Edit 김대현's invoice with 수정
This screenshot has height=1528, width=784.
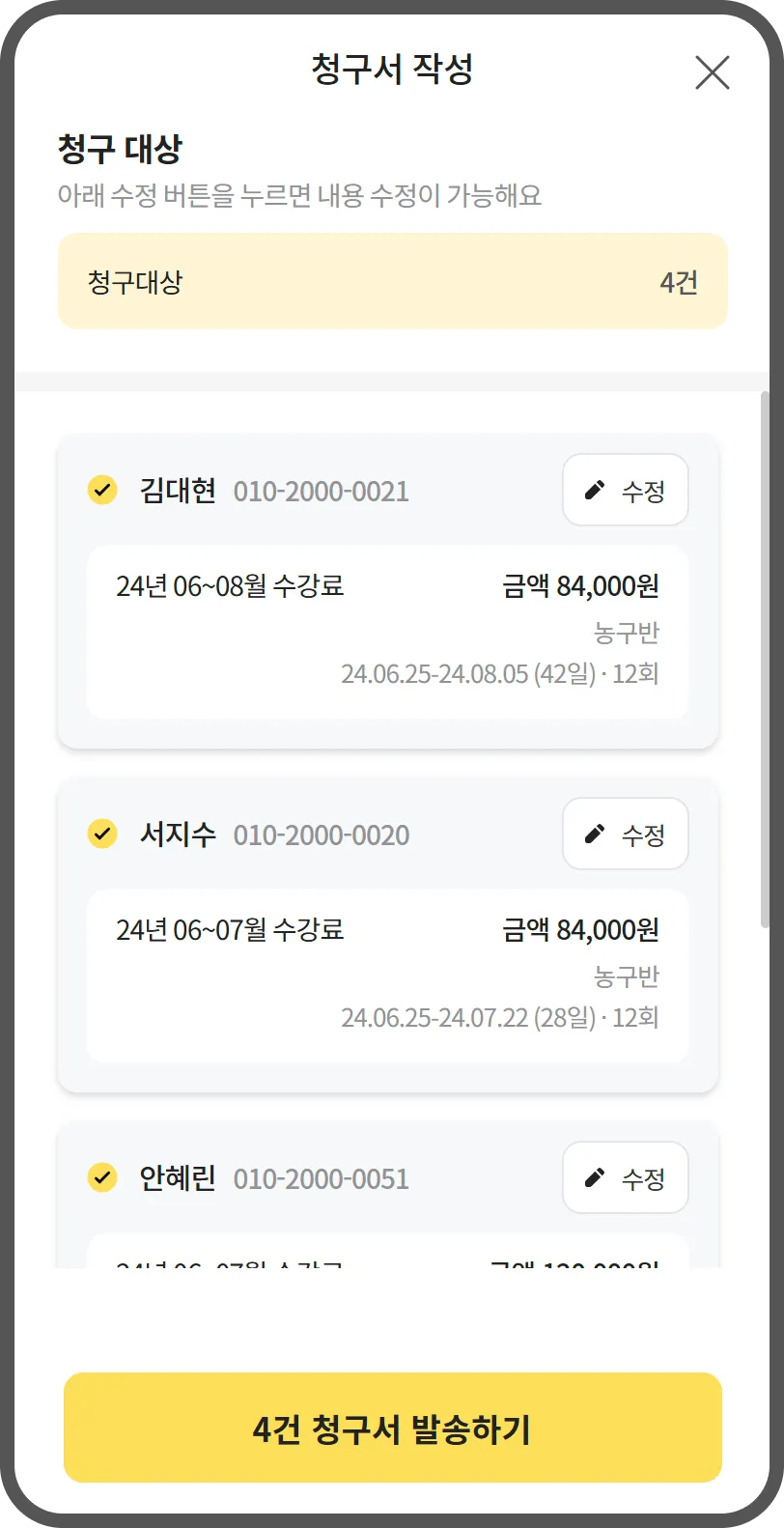coord(625,491)
